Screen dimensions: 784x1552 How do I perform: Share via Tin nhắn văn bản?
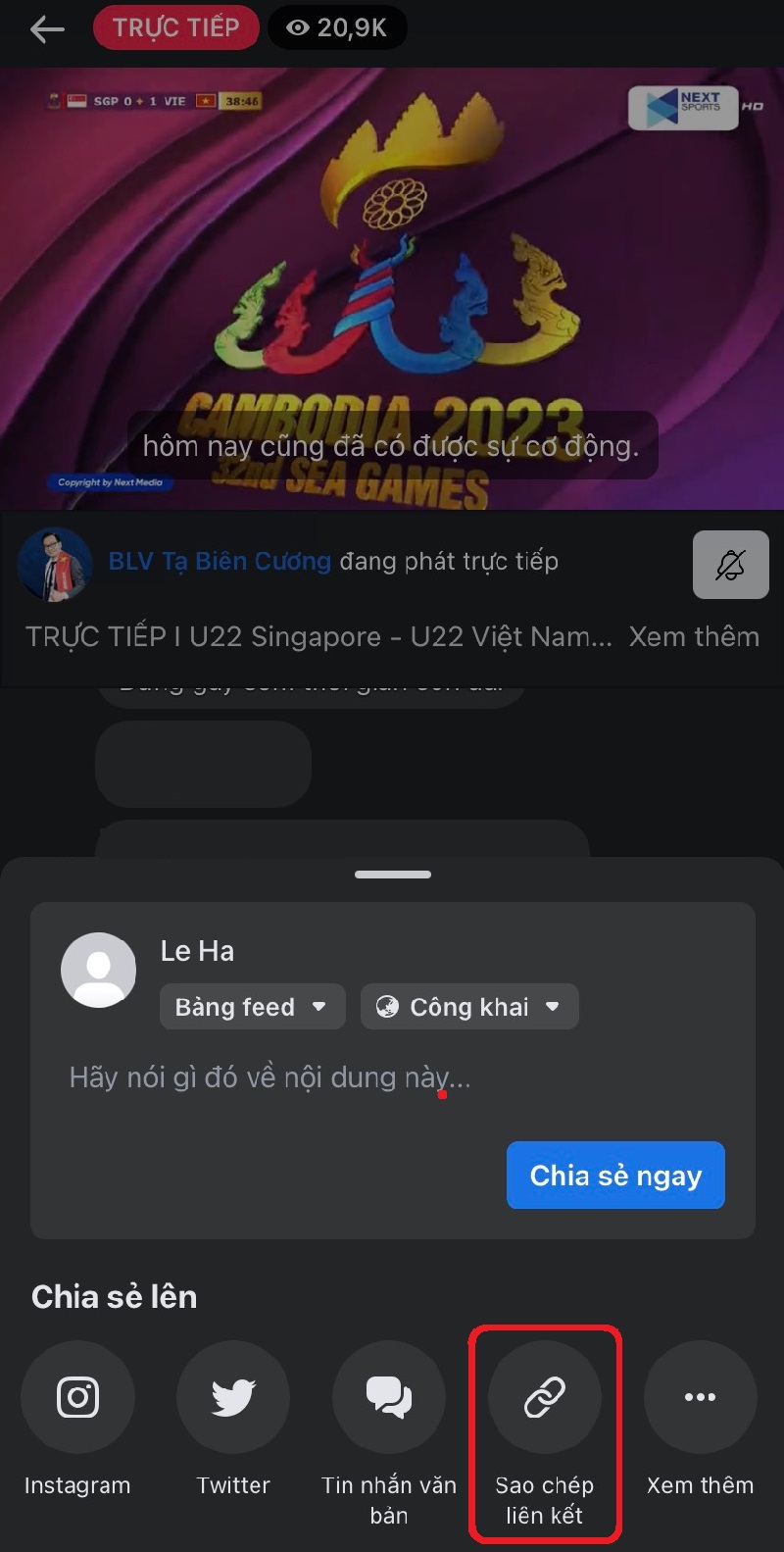point(389,1397)
